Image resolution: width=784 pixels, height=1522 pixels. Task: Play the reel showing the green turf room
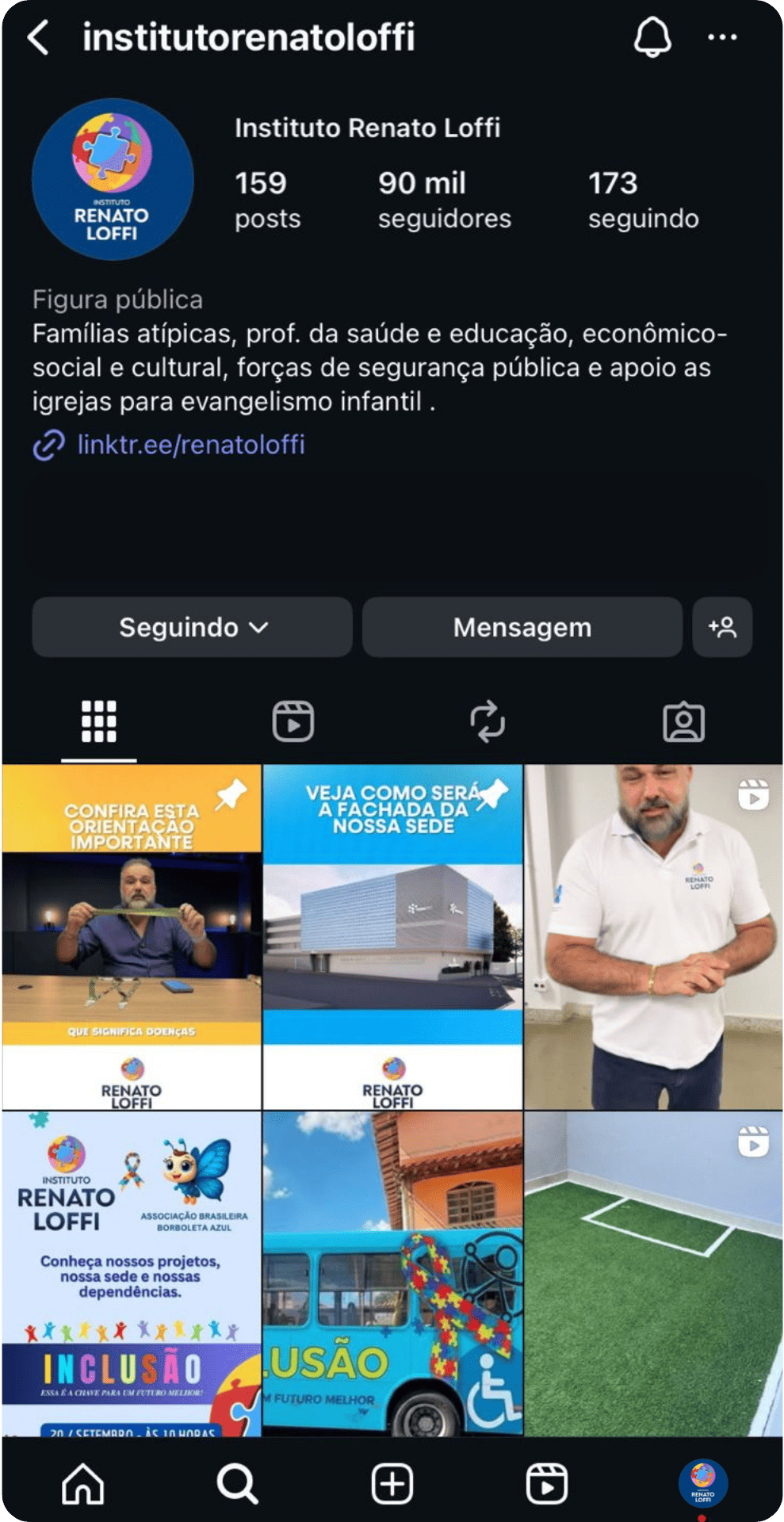point(653,1276)
